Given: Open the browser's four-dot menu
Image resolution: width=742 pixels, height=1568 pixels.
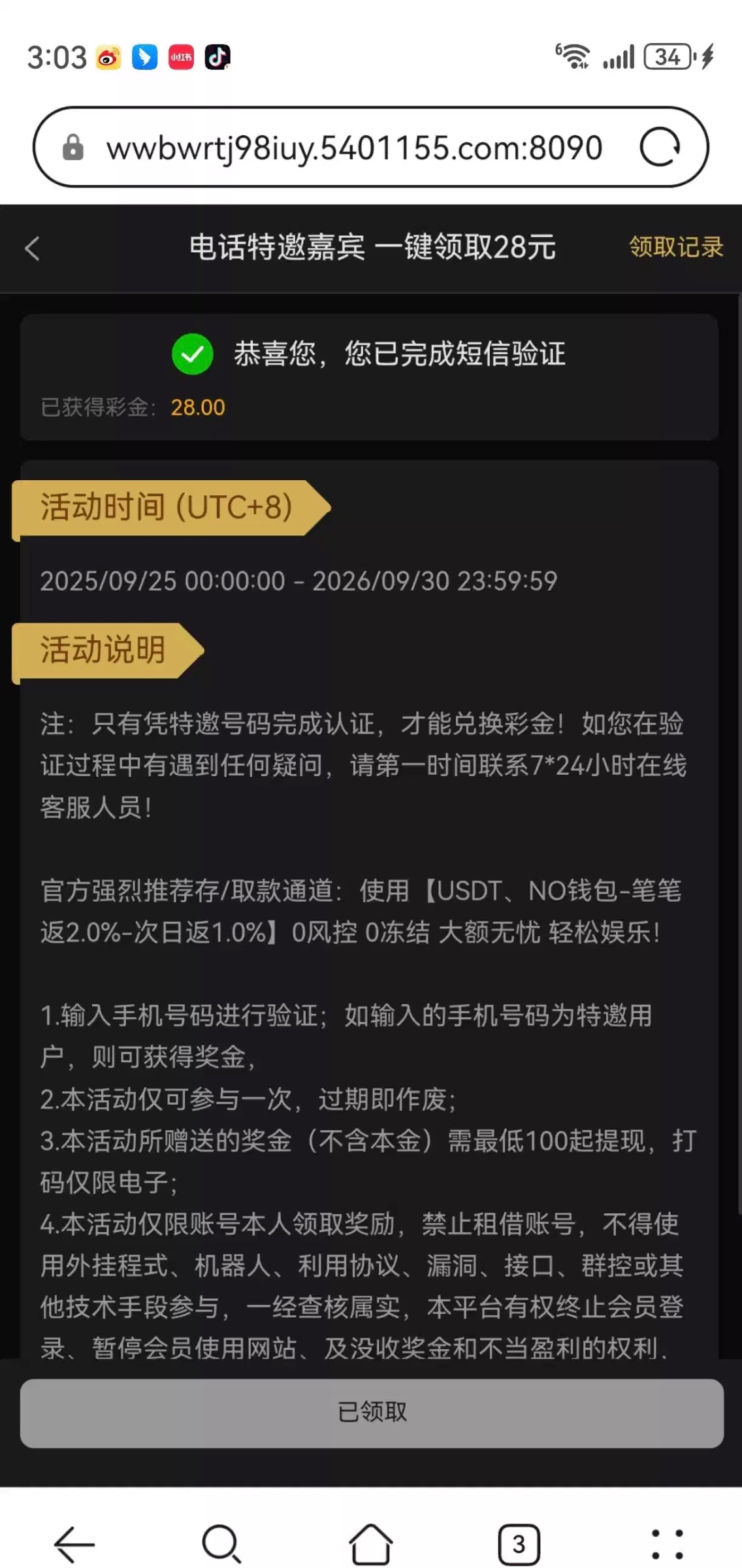Looking at the screenshot, I should (667, 1544).
